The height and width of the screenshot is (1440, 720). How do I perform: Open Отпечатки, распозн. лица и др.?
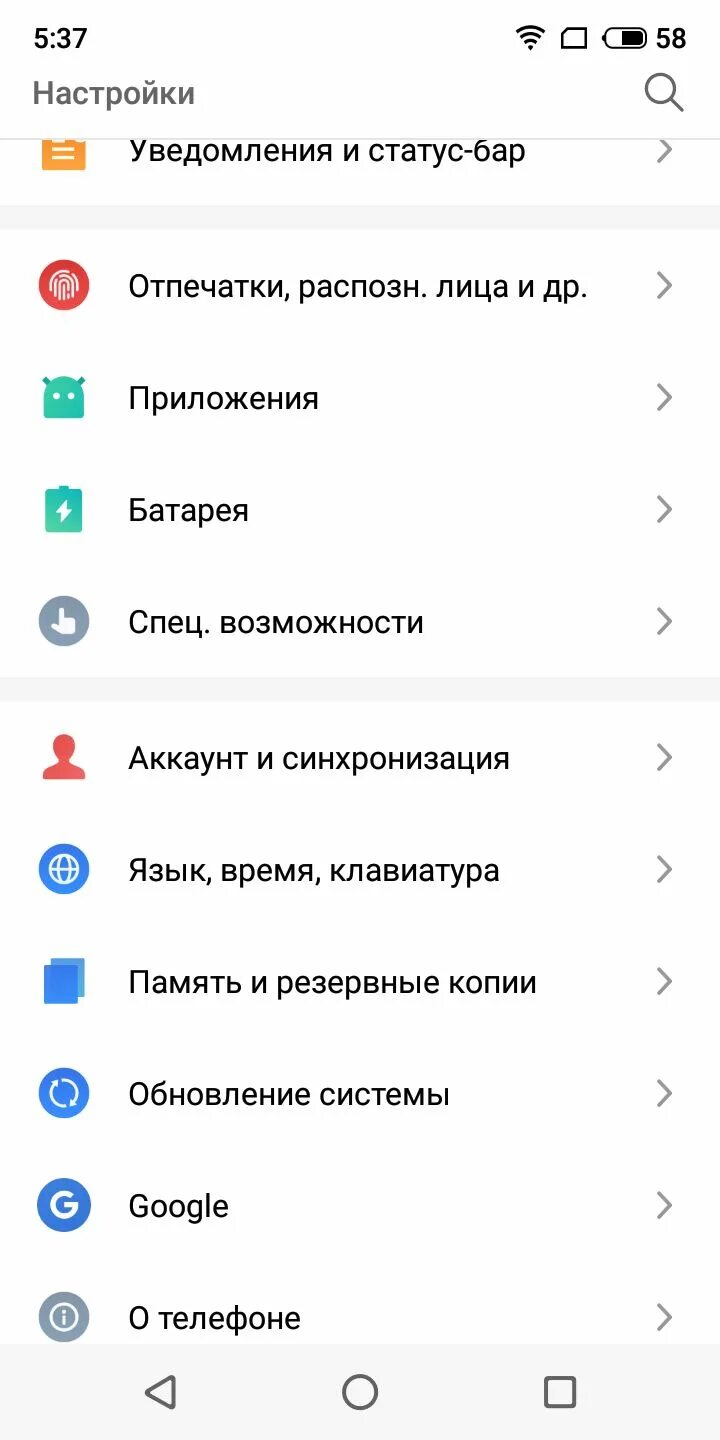[x=360, y=286]
